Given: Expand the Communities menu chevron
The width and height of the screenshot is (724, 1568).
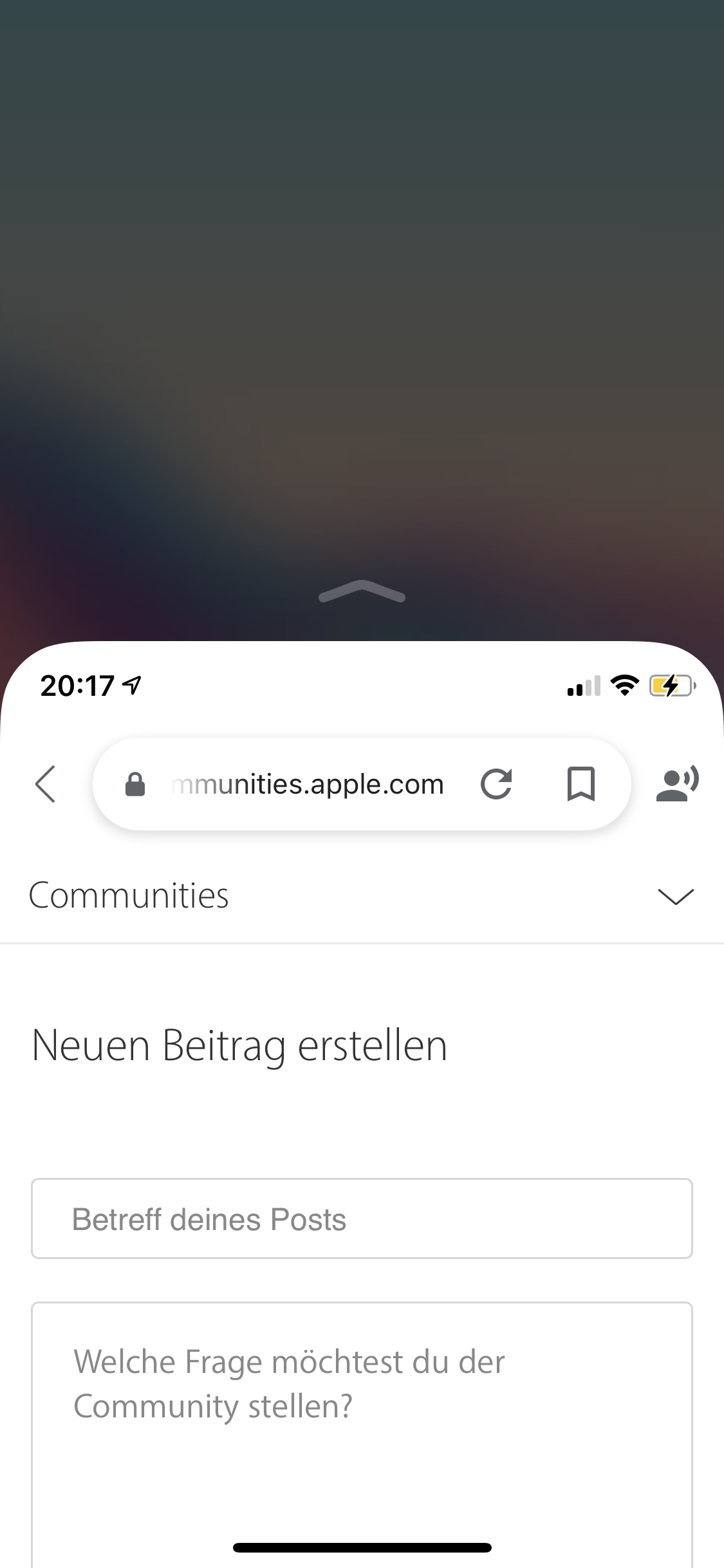Looking at the screenshot, I should pos(676,896).
